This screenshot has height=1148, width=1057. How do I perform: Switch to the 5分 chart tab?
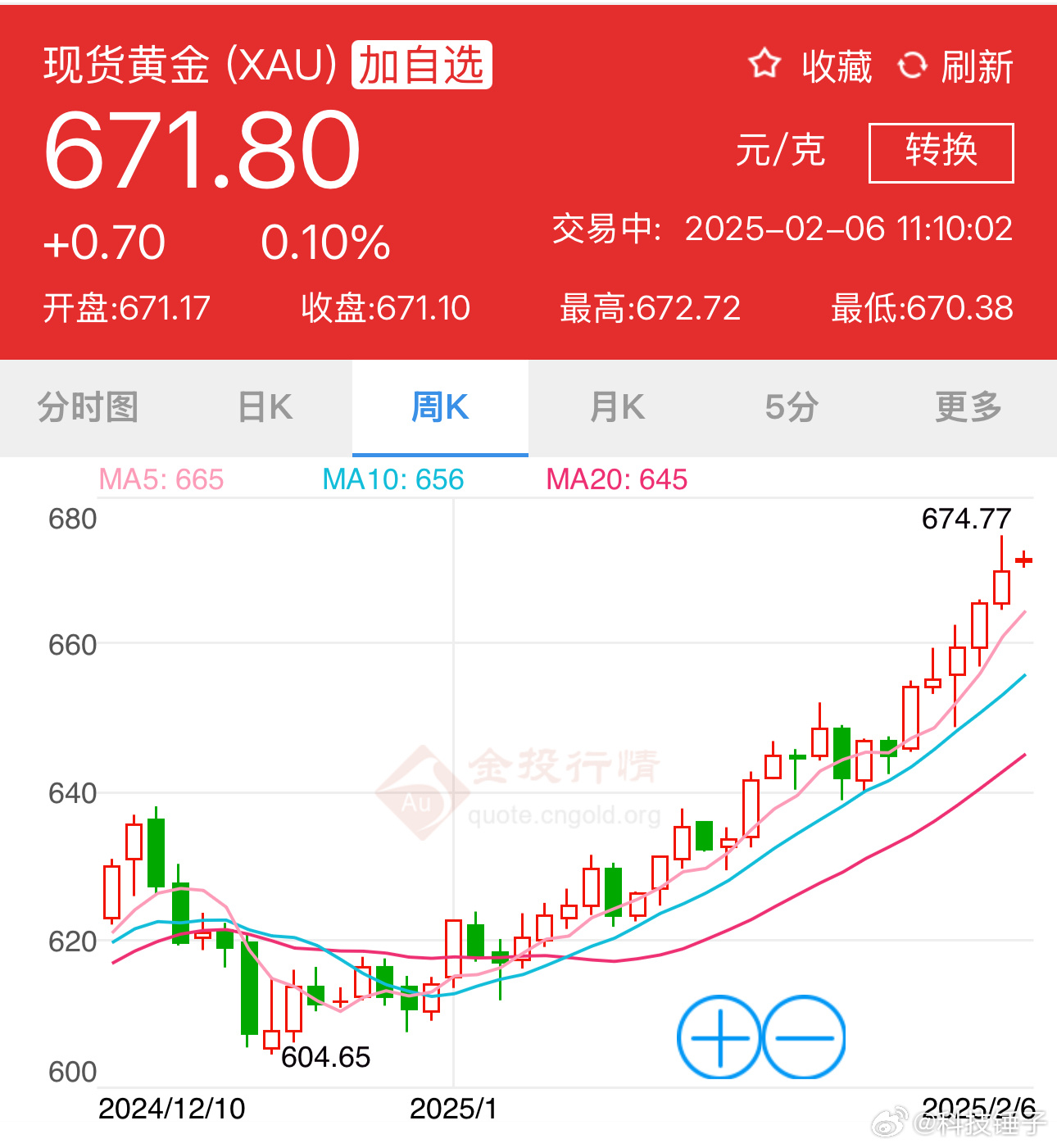[792, 407]
